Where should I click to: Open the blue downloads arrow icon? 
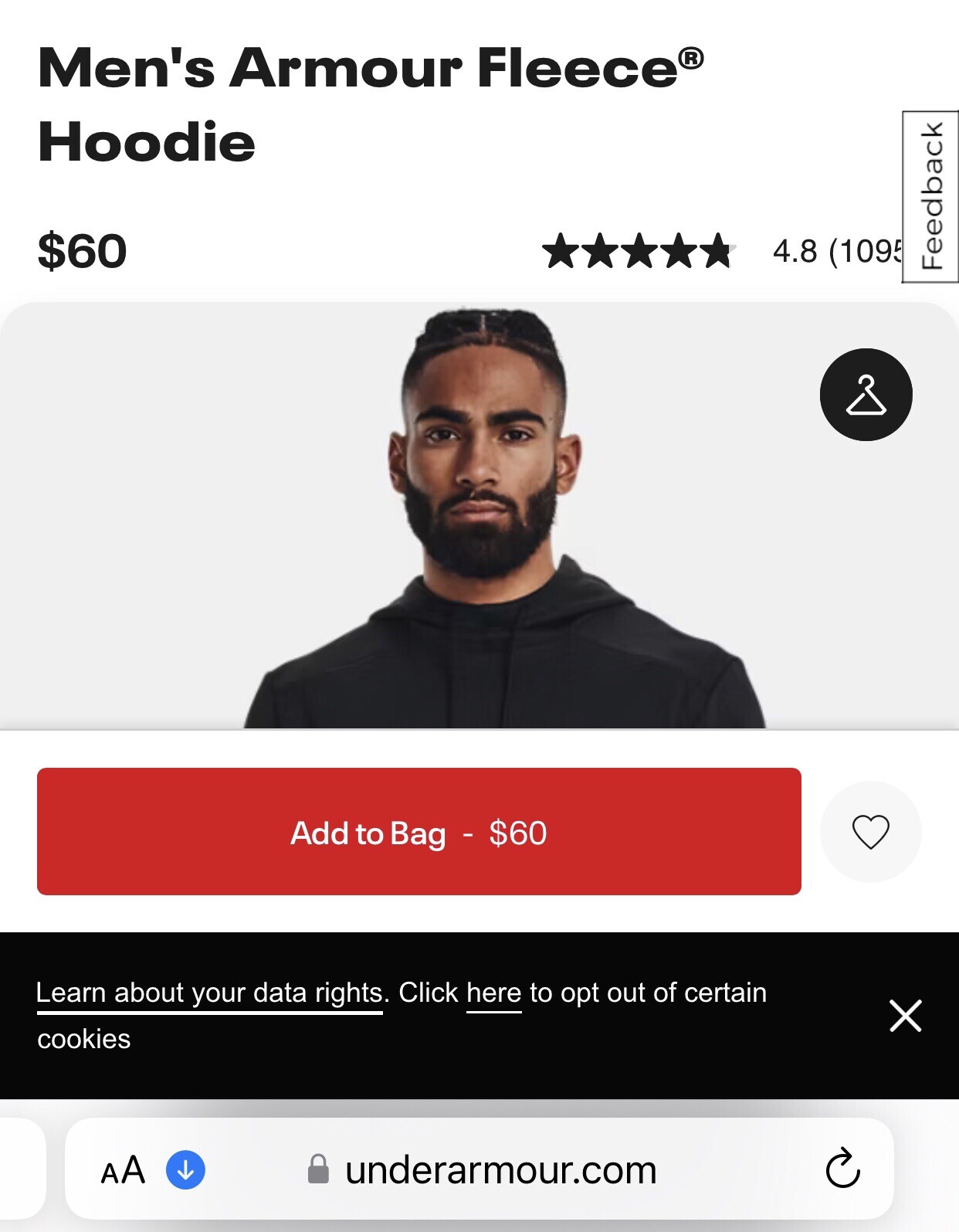coord(186,1170)
